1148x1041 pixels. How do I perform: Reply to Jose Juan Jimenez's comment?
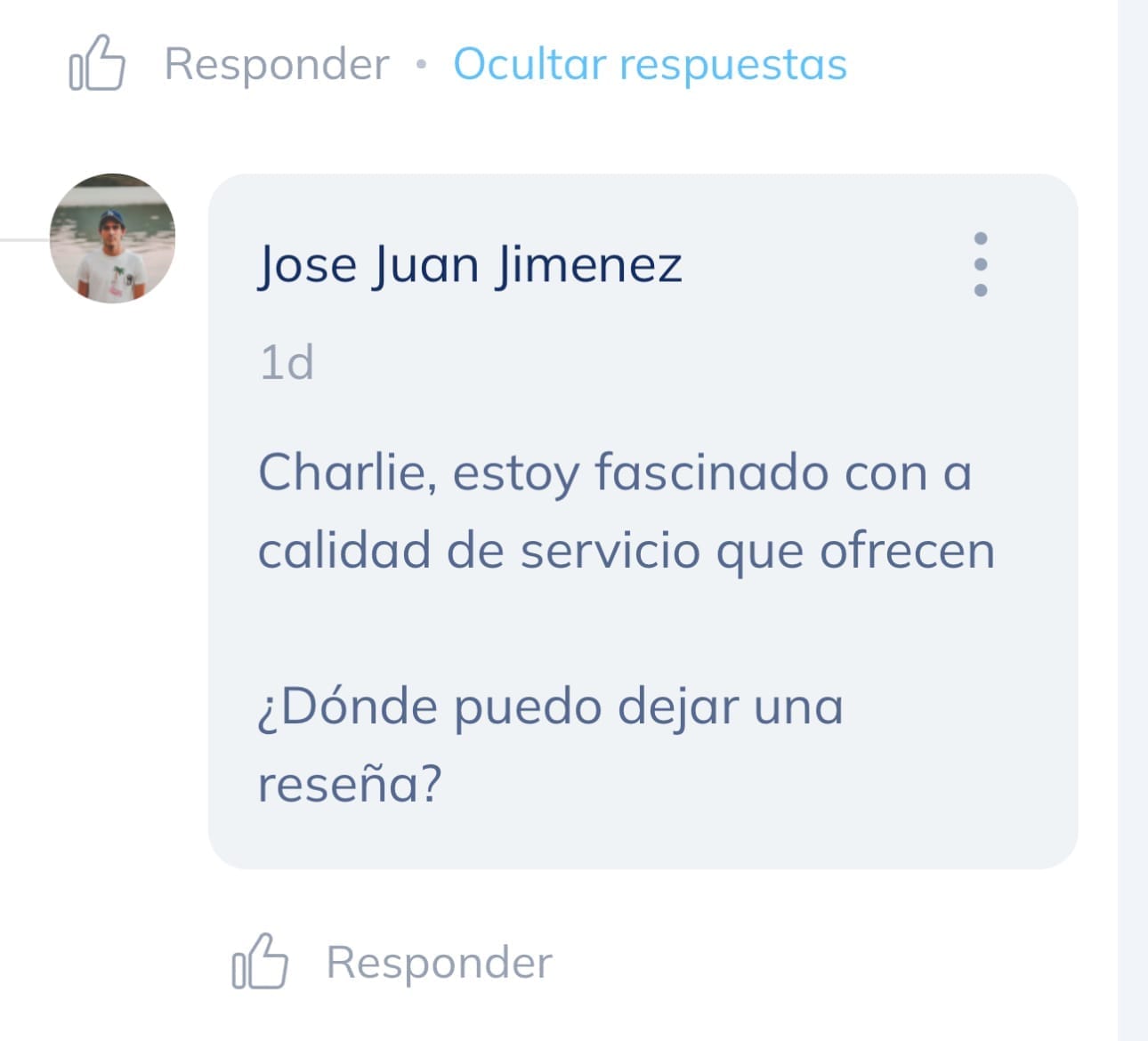pyautogui.click(x=439, y=963)
